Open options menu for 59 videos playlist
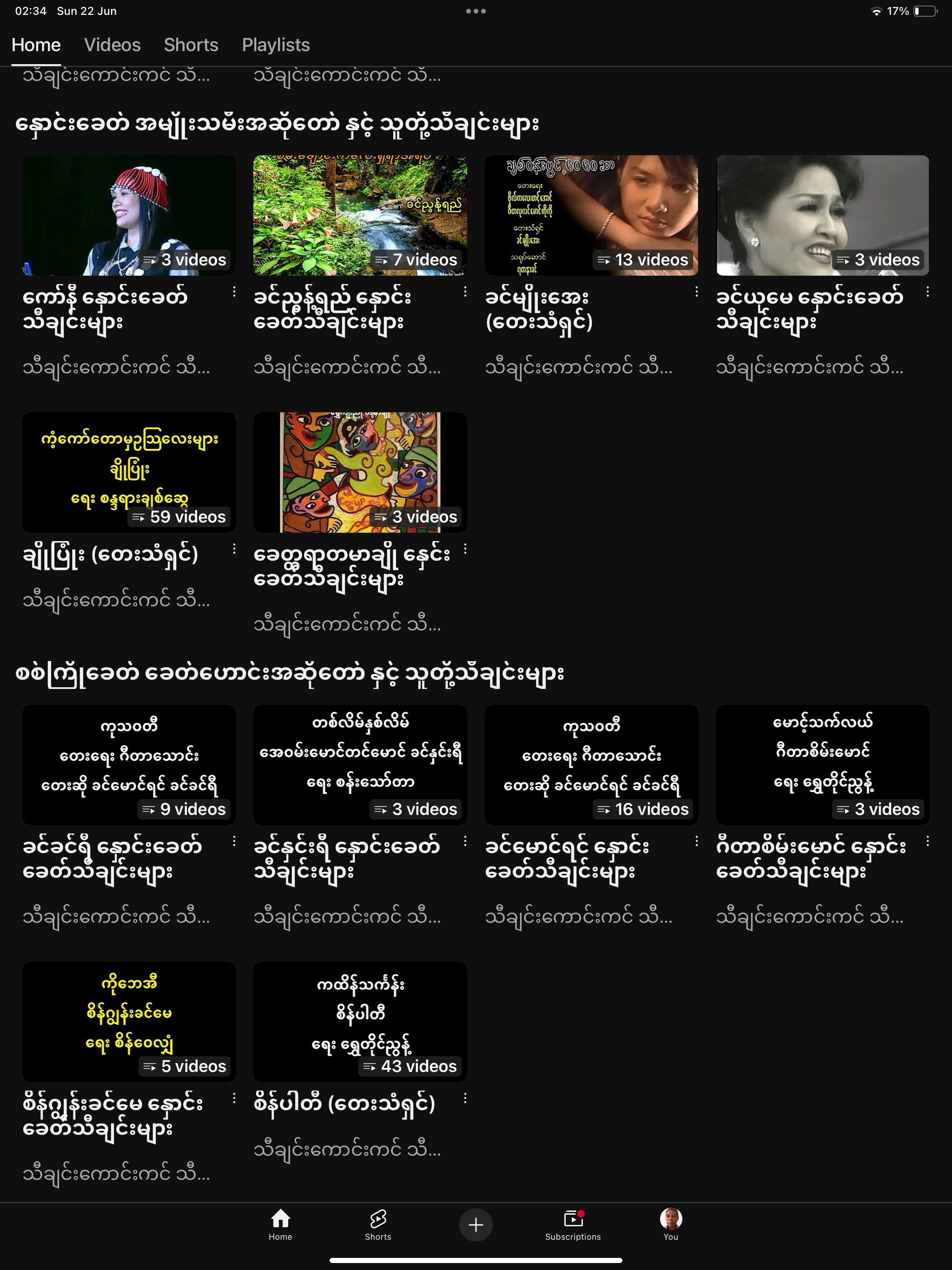Viewport: 952px width, 1270px height. (x=234, y=549)
